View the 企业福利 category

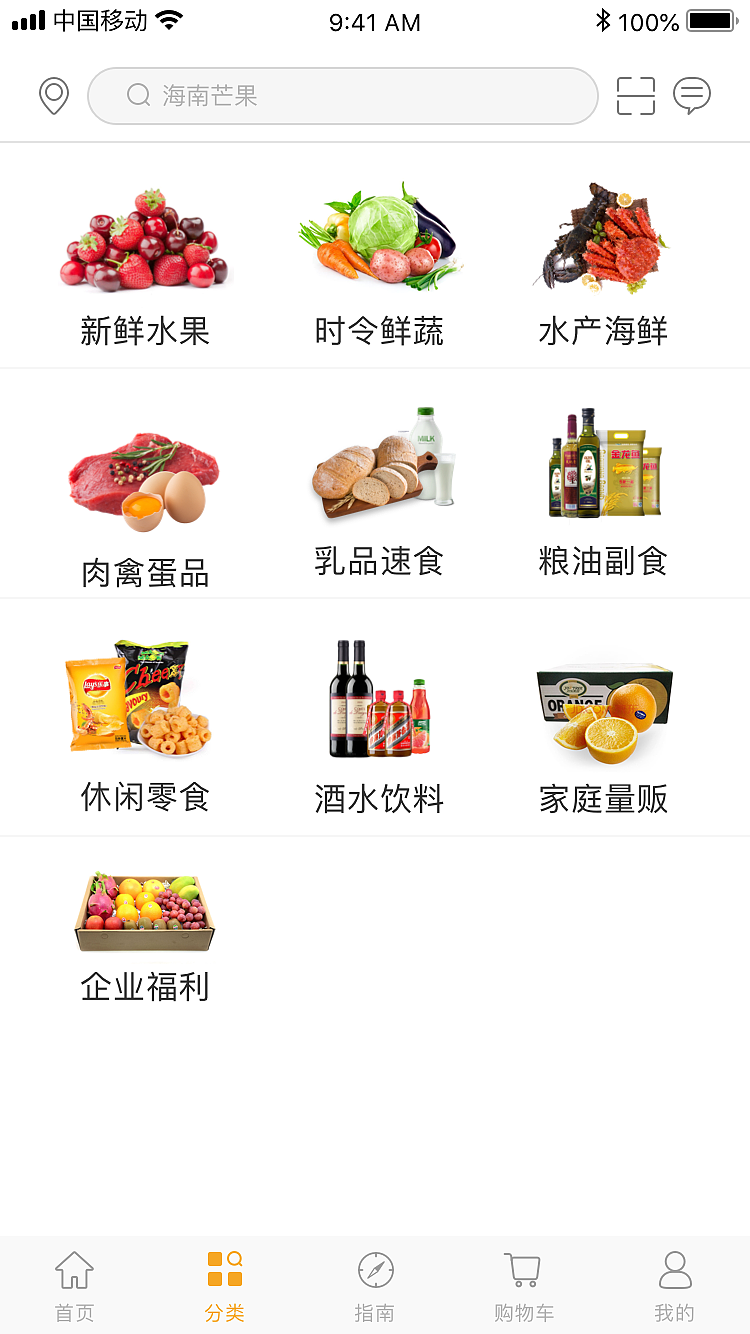click(146, 935)
